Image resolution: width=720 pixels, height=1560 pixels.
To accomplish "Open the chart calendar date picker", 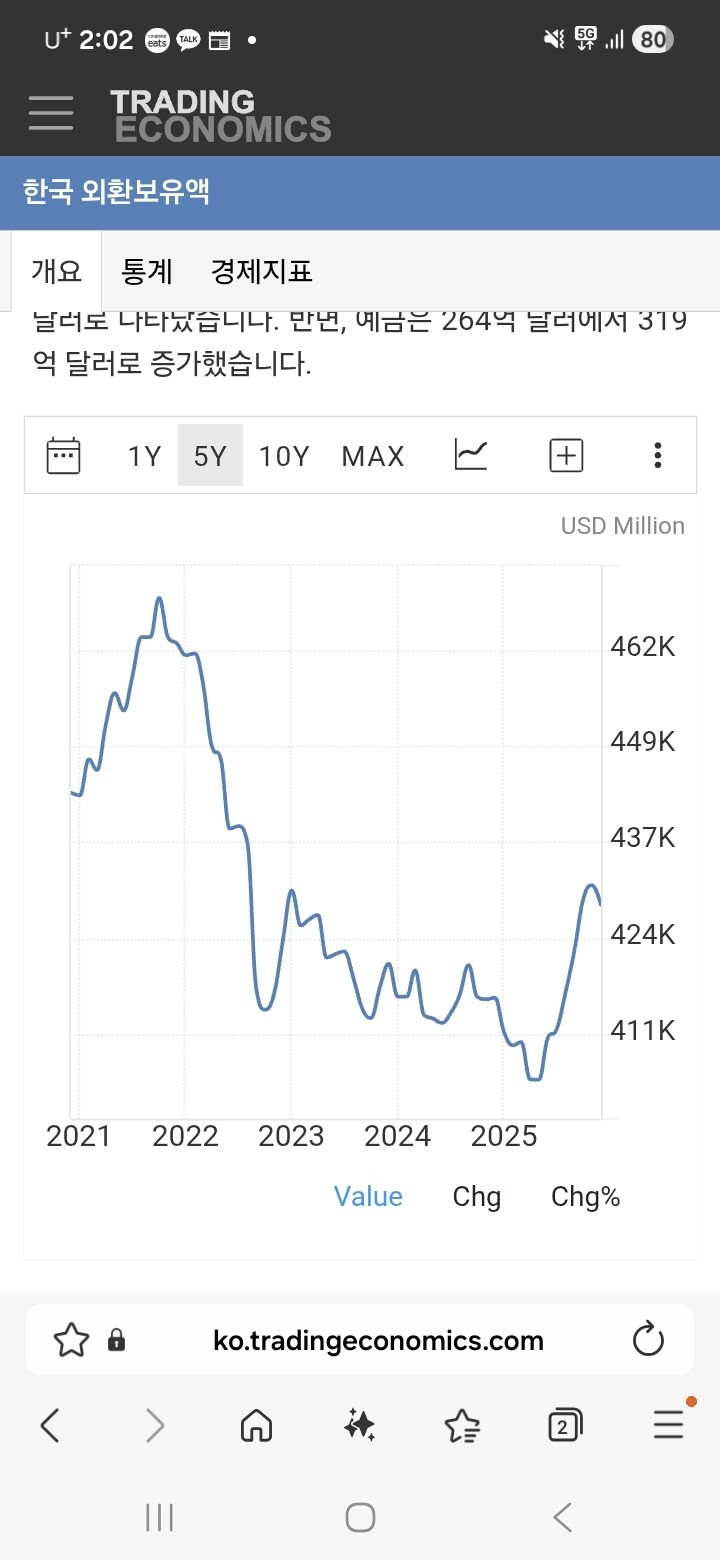I will pos(63,456).
